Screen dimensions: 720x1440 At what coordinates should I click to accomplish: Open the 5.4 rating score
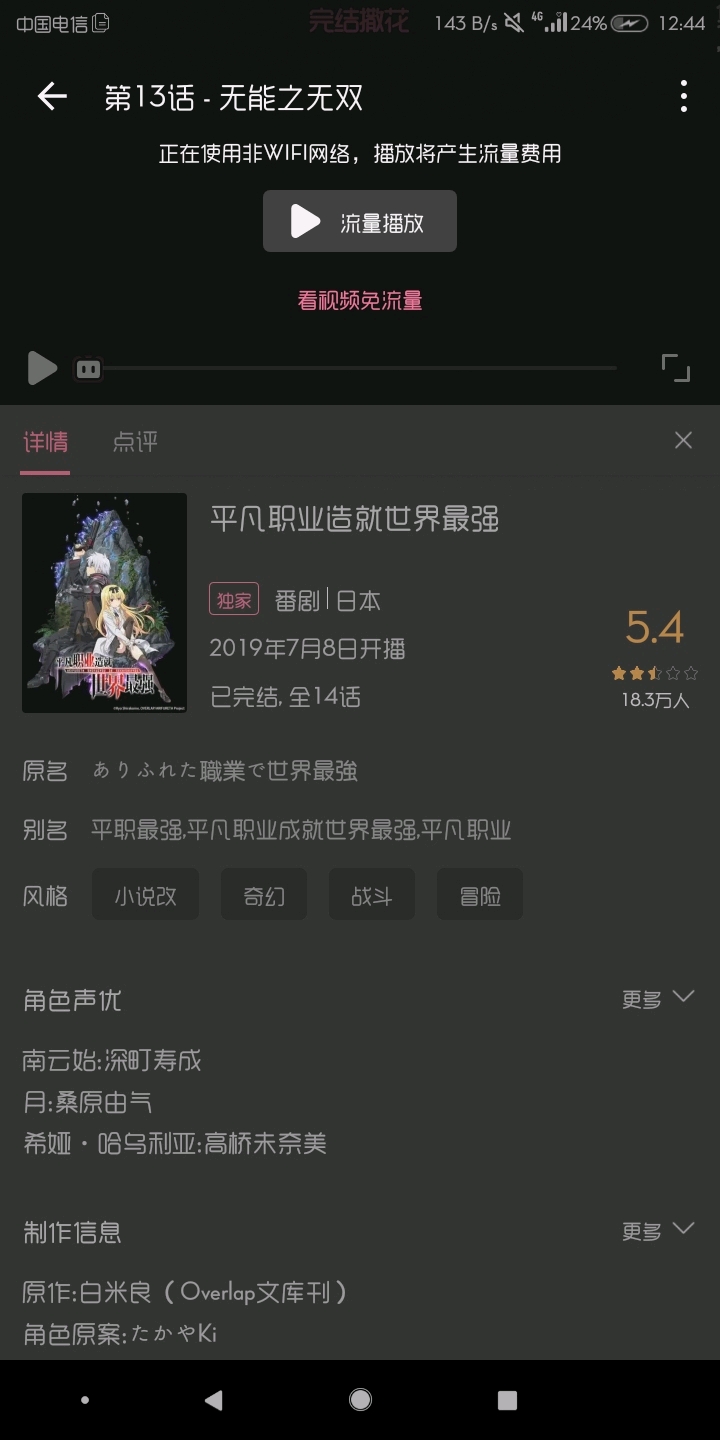(655, 628)
